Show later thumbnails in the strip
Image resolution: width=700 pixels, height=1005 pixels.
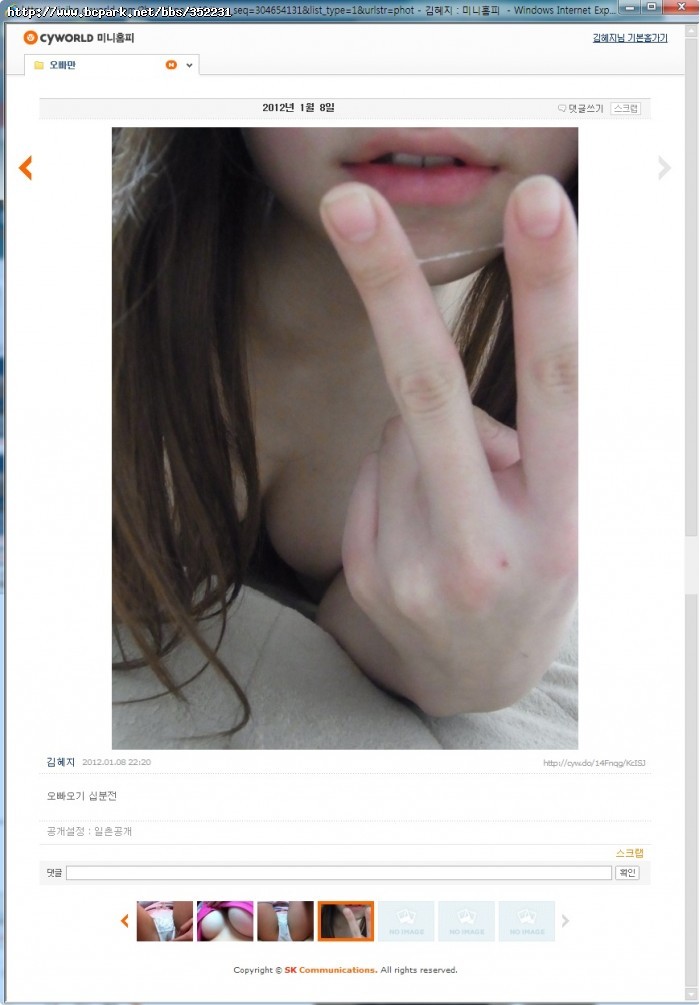tap(565, 921)
